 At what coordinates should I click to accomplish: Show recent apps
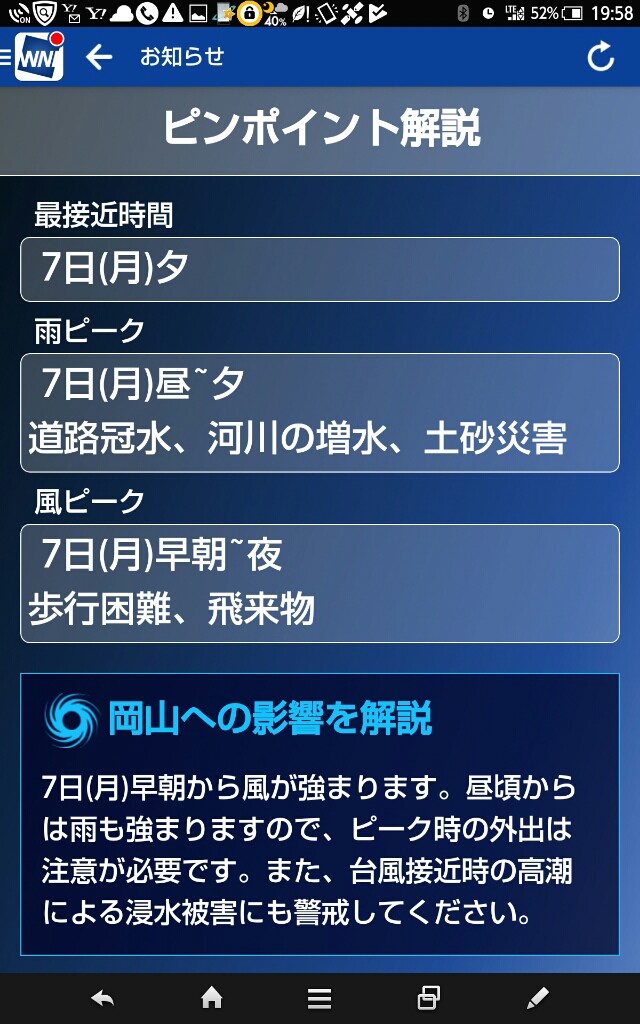pyautogui.click(x=428, y=998)
